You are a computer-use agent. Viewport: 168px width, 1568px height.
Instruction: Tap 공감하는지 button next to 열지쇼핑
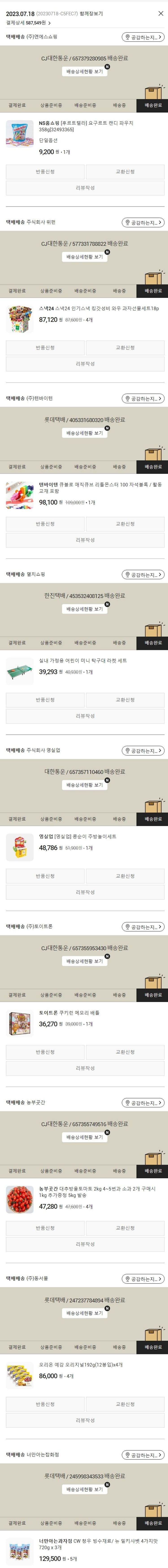pos(143,575)
